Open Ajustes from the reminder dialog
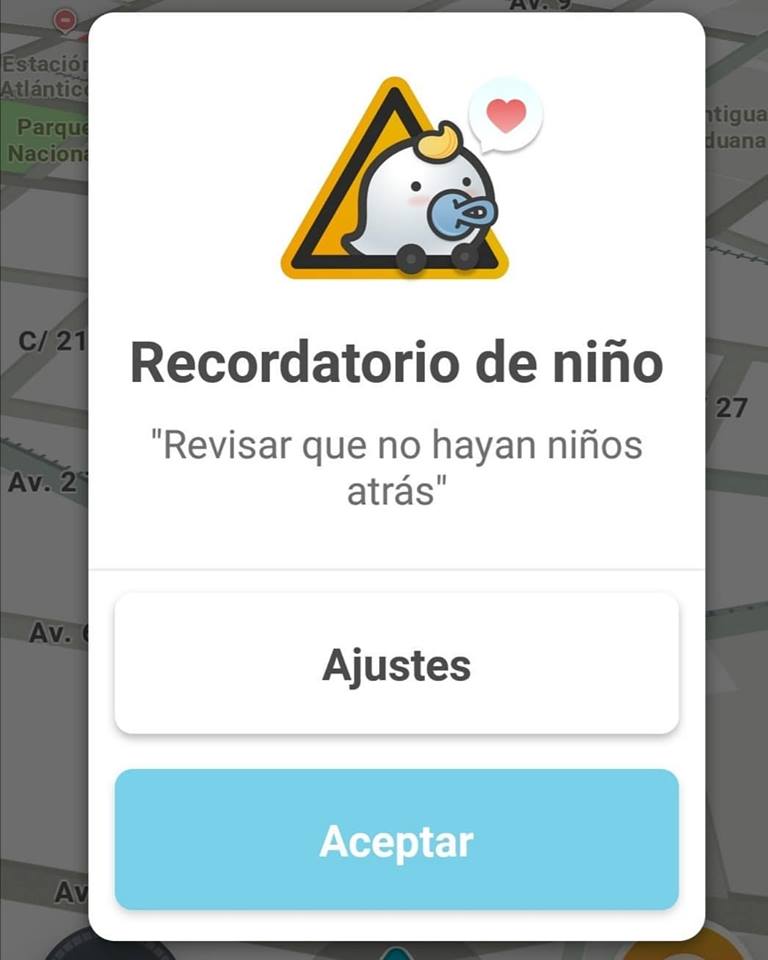Viewport: 768px width, 960px height. 396,664
